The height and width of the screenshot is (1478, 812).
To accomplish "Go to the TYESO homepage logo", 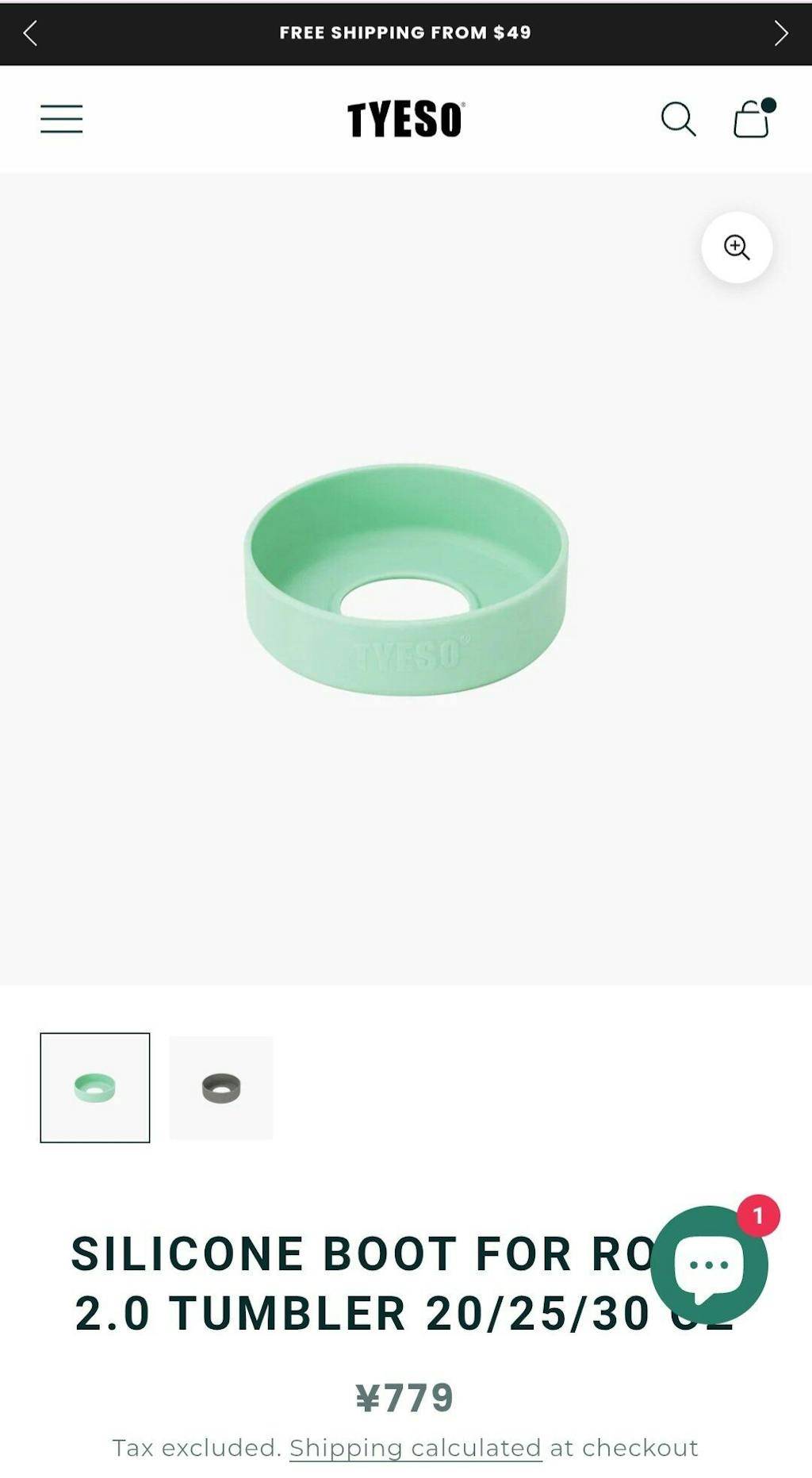I will [405, 119].
